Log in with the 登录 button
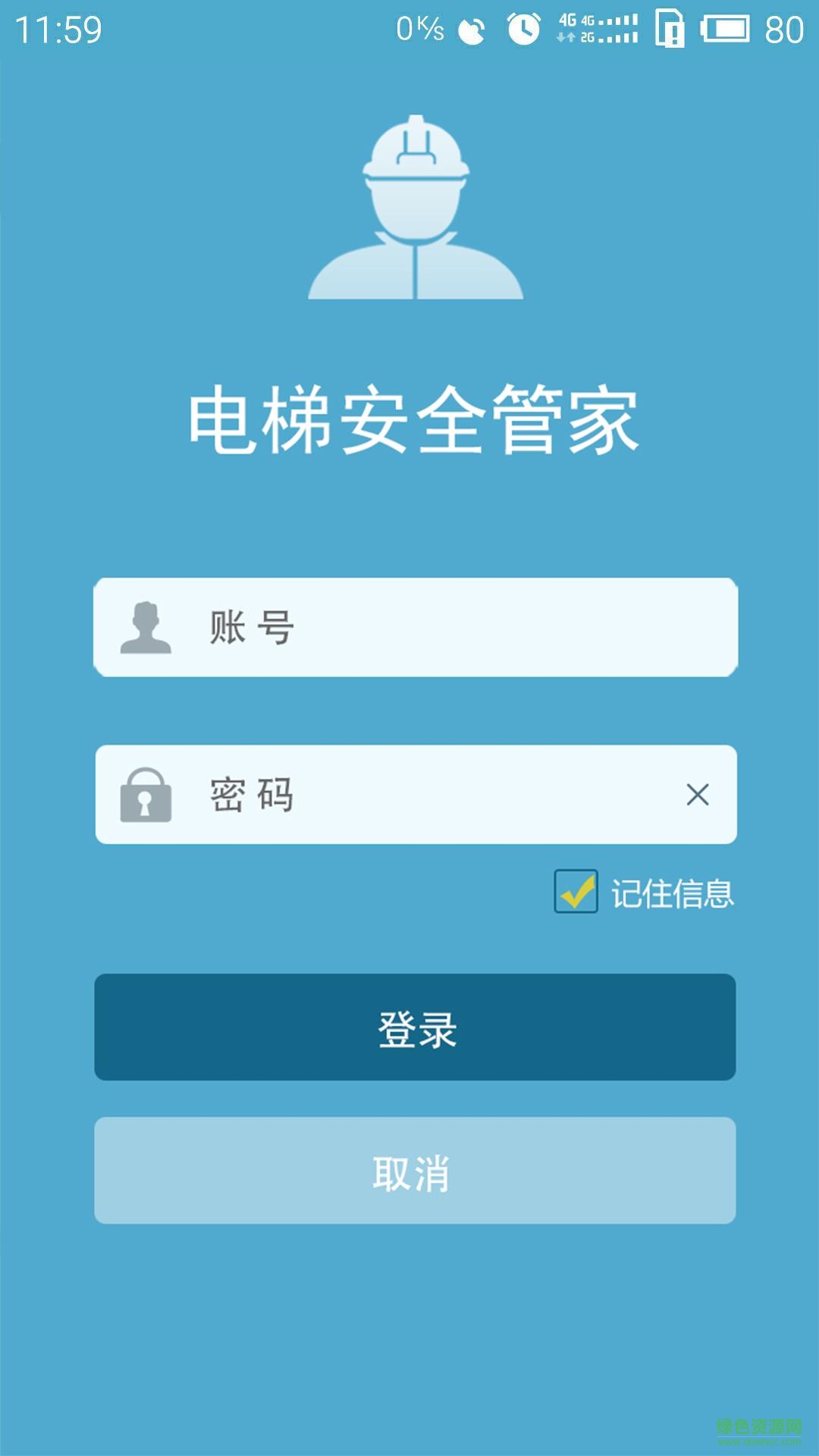This screenshot has height=1456, width=819. (x=415, y=1028)
